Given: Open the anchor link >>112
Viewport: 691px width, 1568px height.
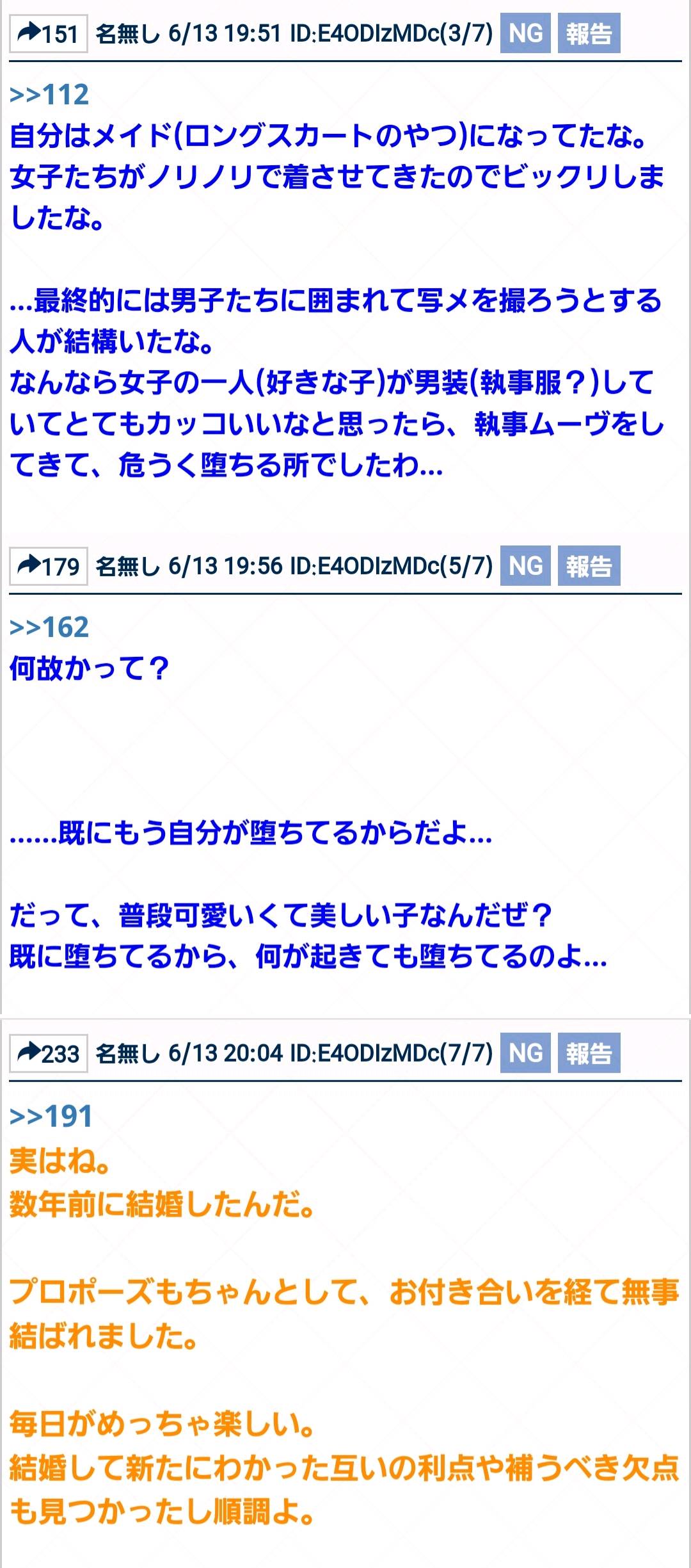Looking at the screenshot, I should (x=49, y=95).
